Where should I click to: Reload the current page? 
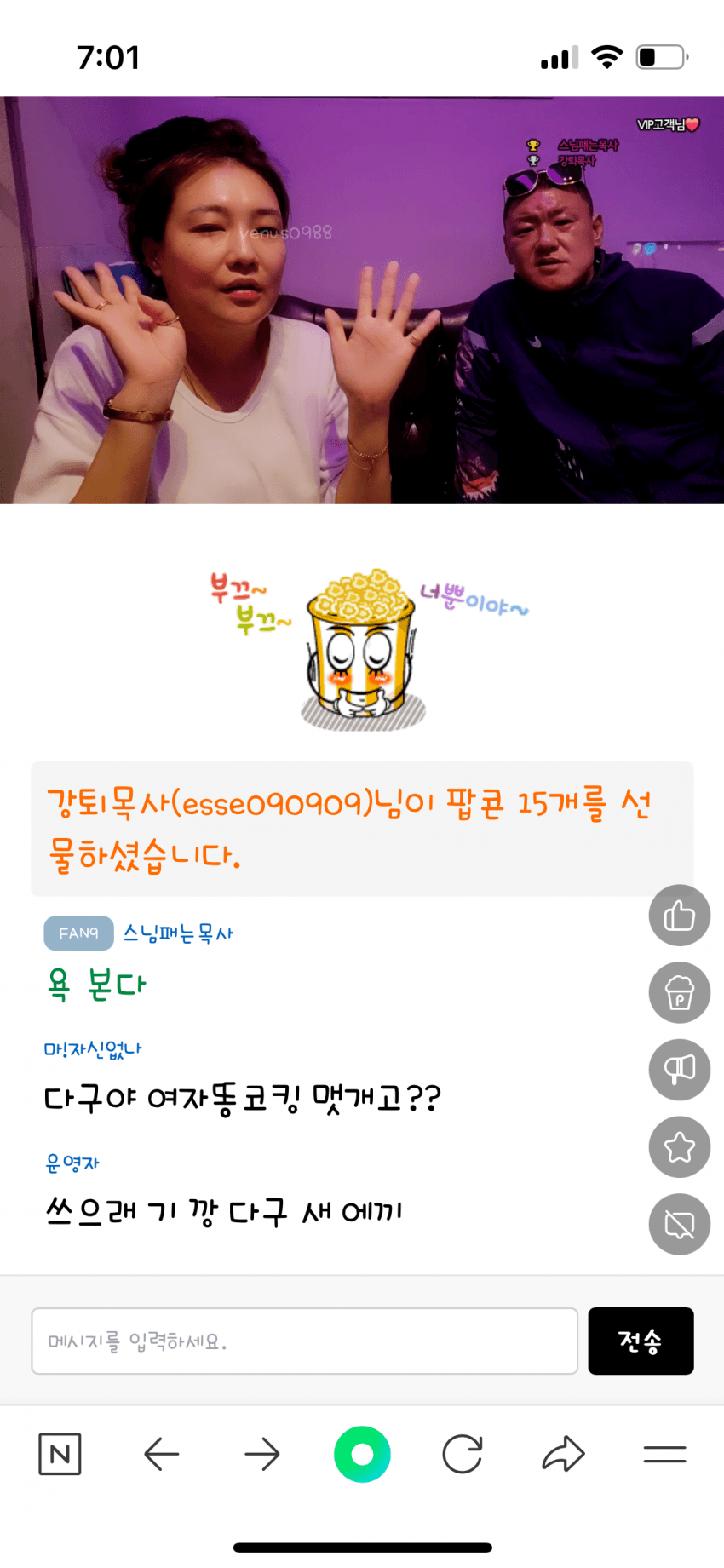pyautogui.click(x=463, y=1454)
